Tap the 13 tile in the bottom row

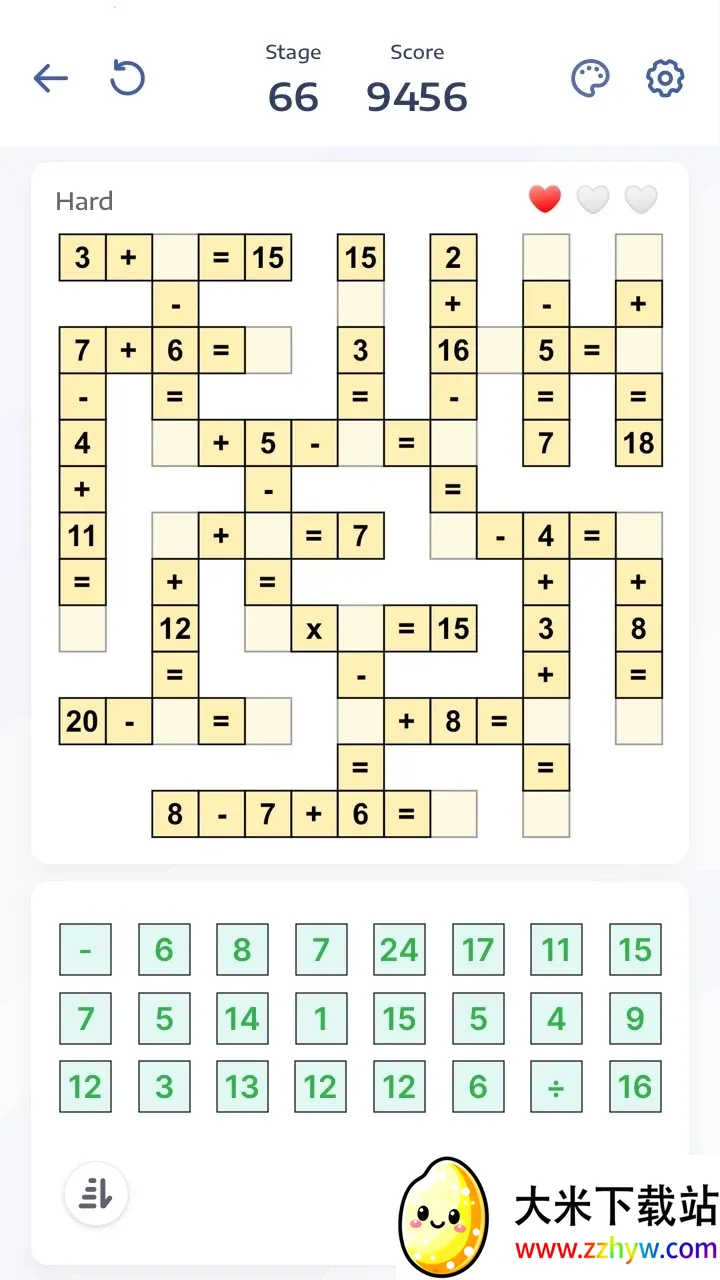tap(242, 1086)
